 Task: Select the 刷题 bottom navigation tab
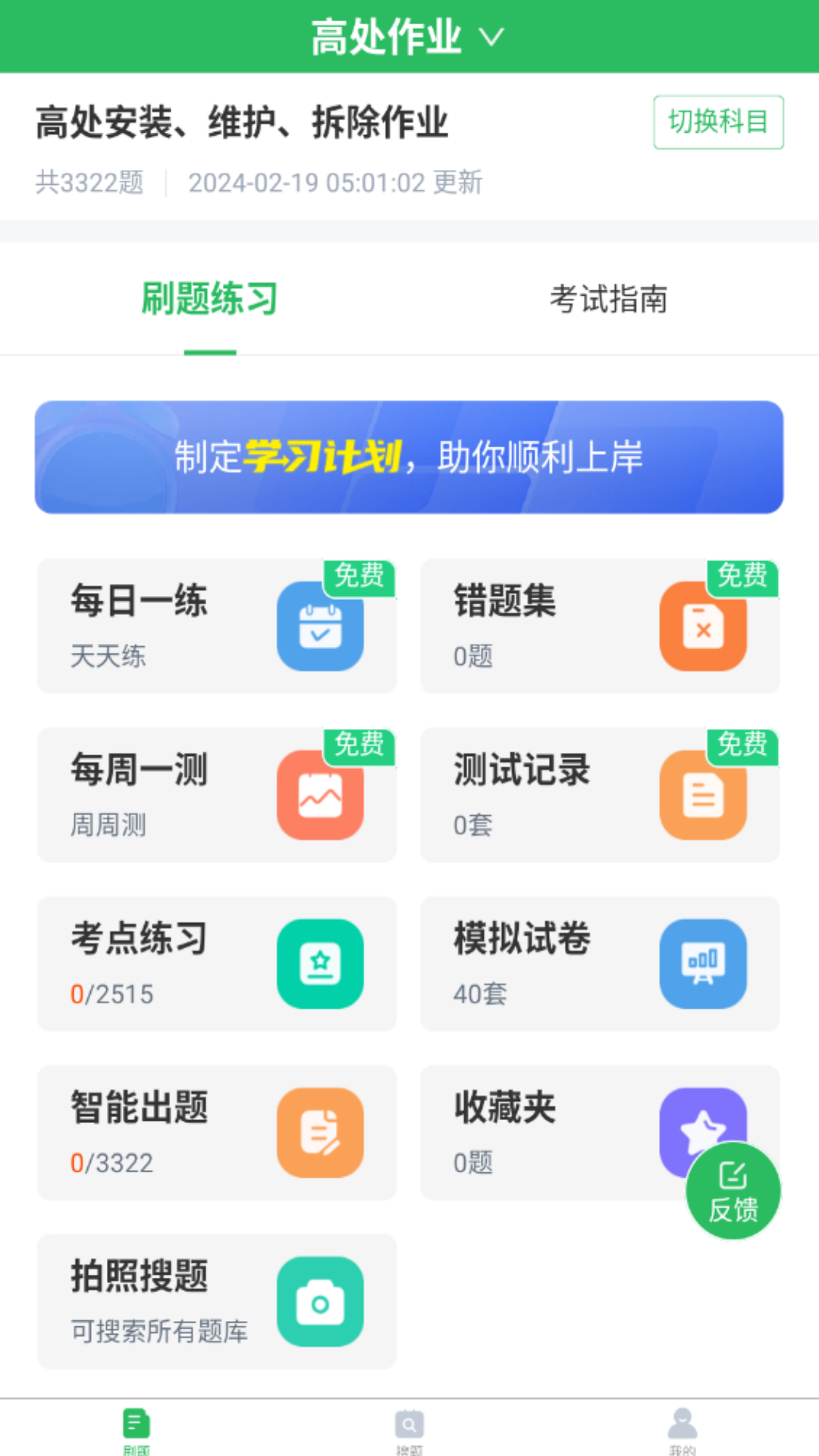(x=136, y=1430)
